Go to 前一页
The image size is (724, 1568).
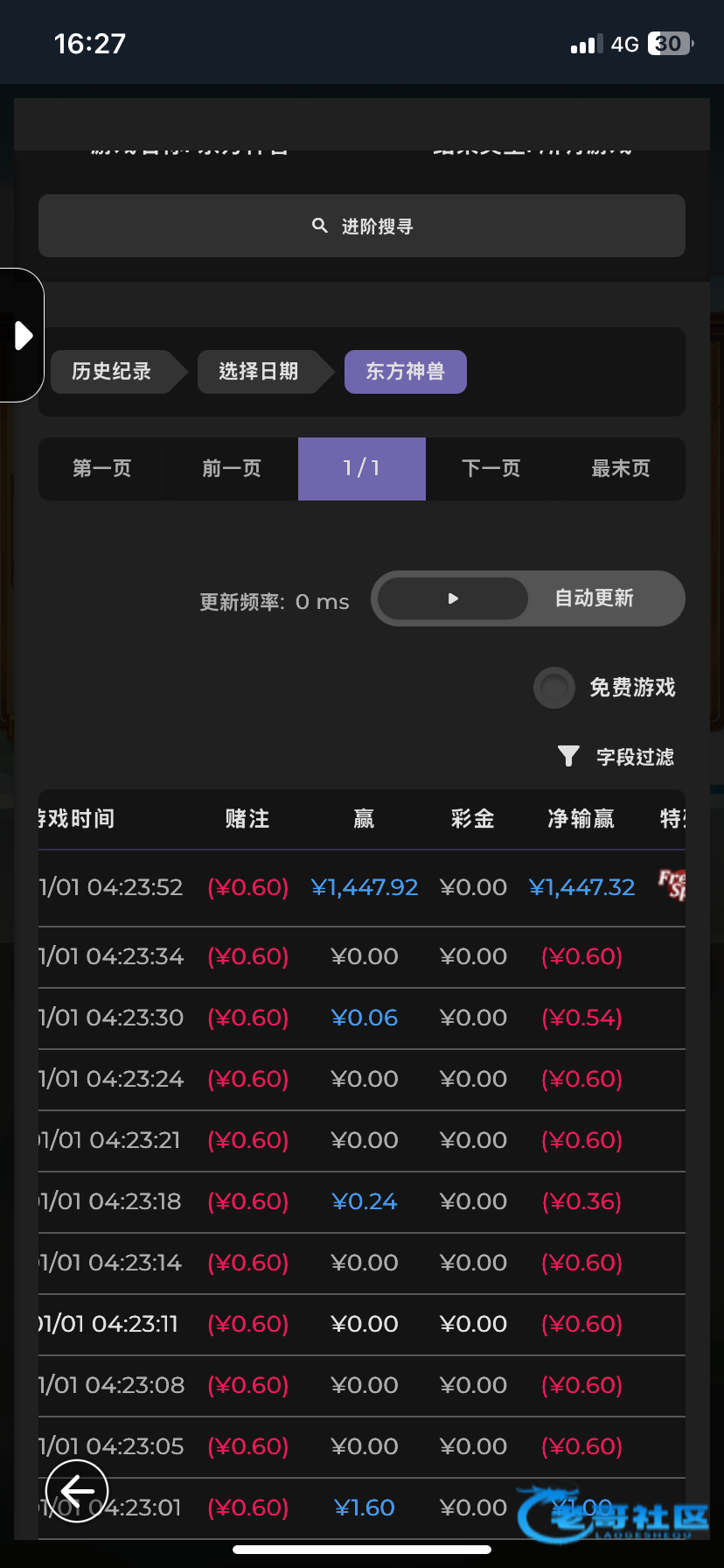[x=232, y=469]
